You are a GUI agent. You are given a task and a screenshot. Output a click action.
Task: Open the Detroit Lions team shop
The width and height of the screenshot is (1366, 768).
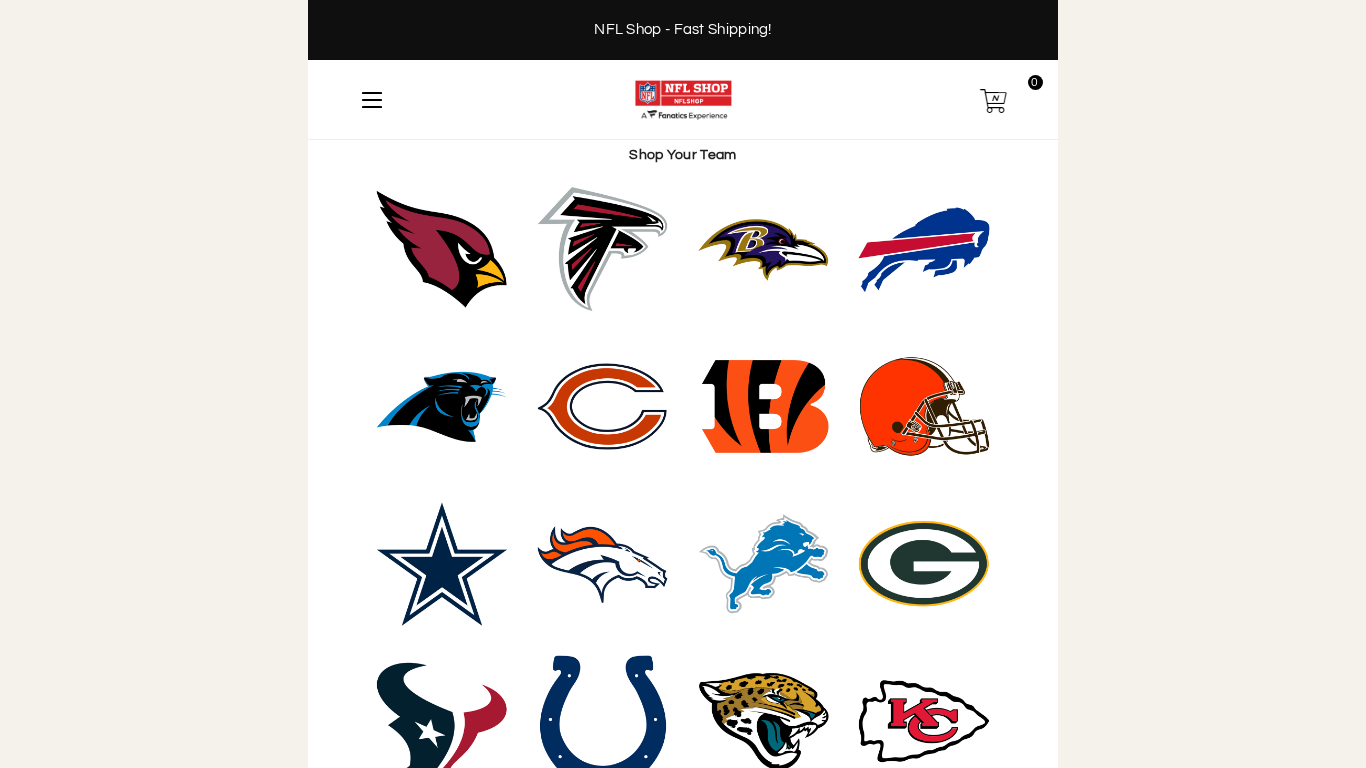763,564
